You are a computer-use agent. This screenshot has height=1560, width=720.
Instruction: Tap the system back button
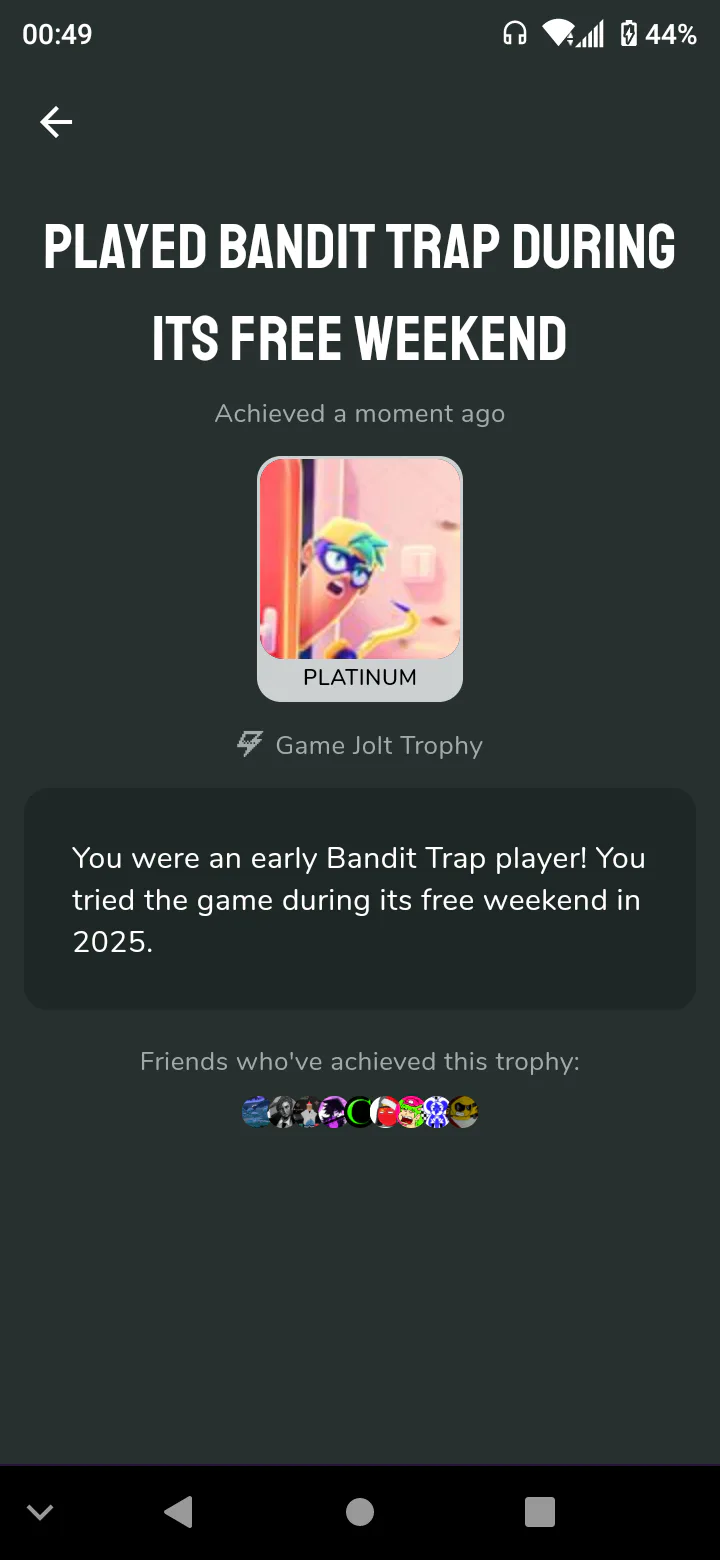click(x=178, y=1511)
